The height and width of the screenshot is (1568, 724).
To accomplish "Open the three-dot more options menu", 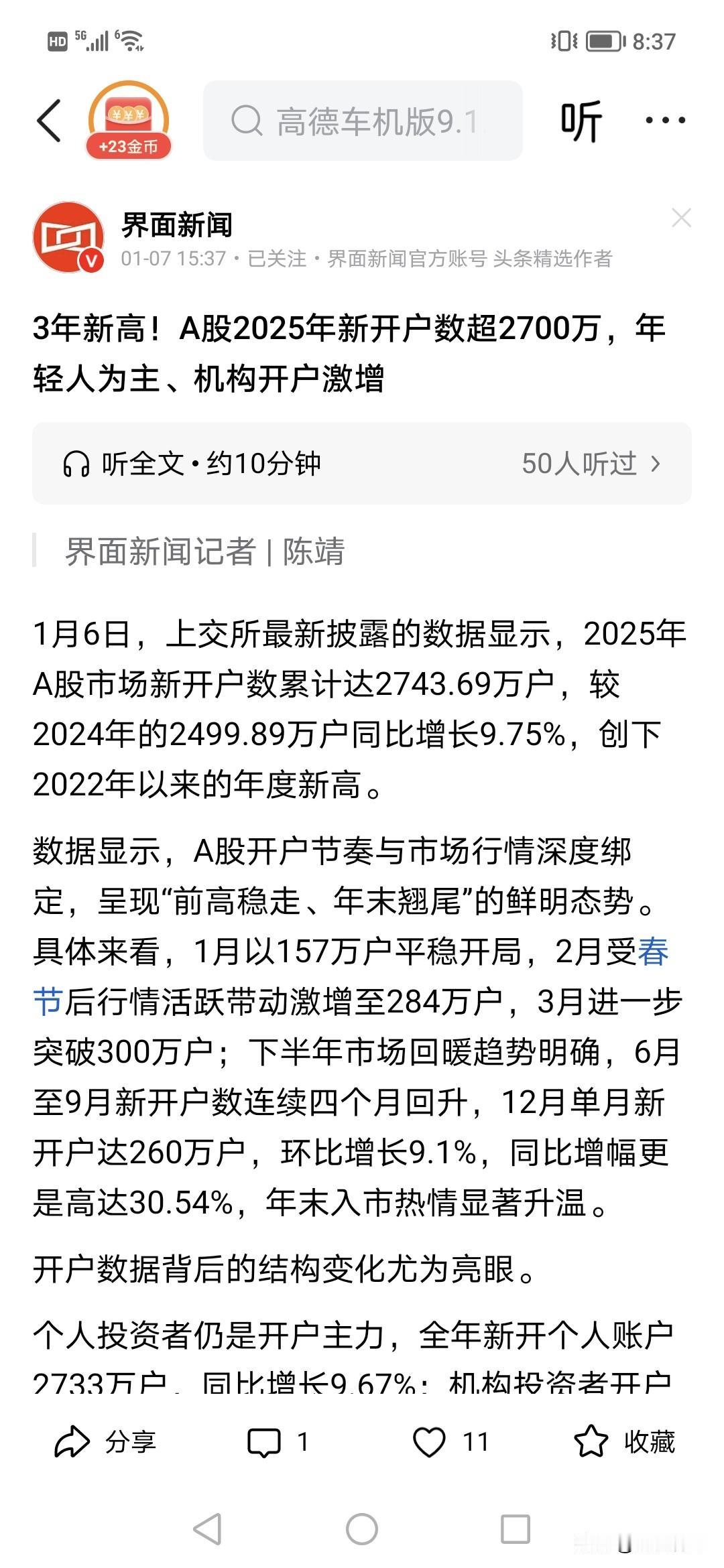I will 664,121.
